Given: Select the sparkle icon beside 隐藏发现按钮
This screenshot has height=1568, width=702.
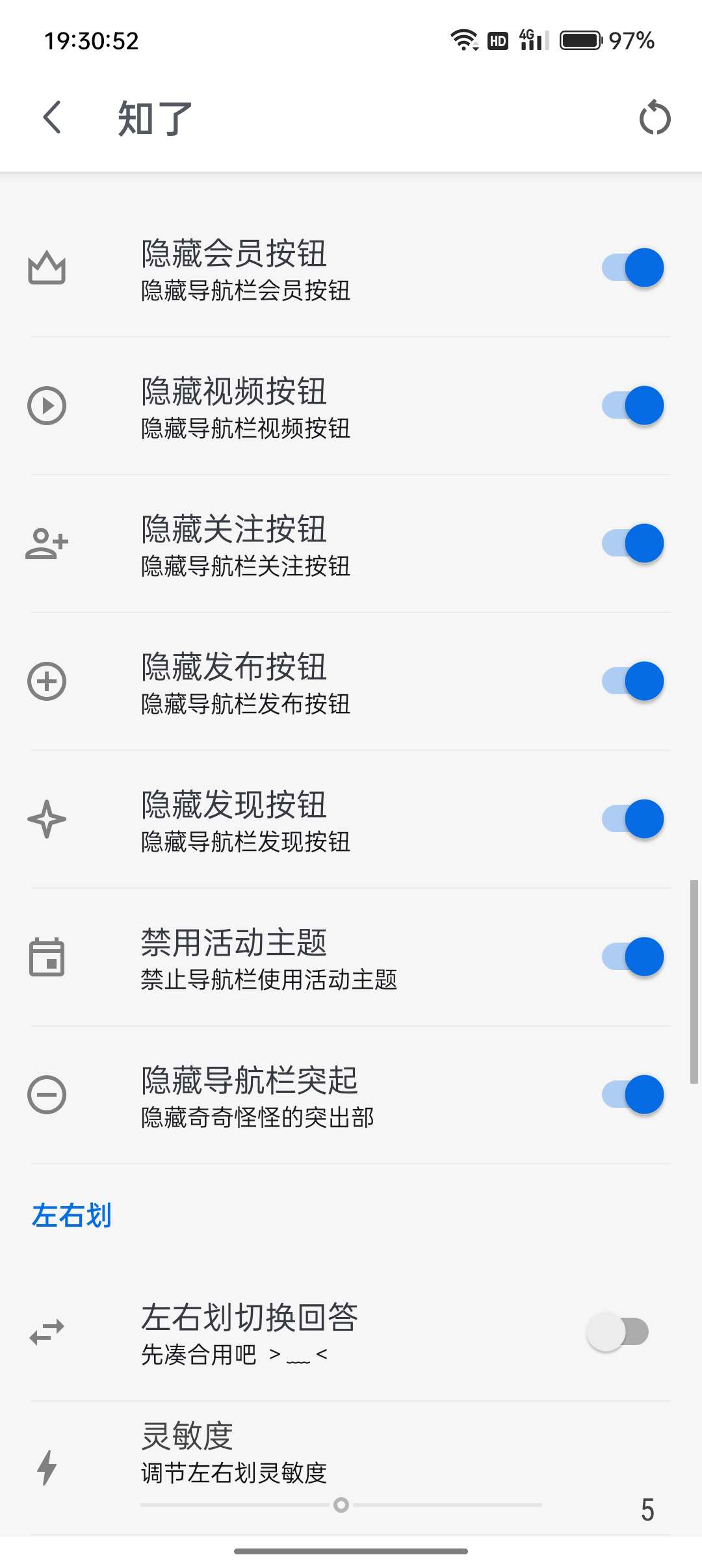Looking at the screenshot, I should (x=46, y=820).
